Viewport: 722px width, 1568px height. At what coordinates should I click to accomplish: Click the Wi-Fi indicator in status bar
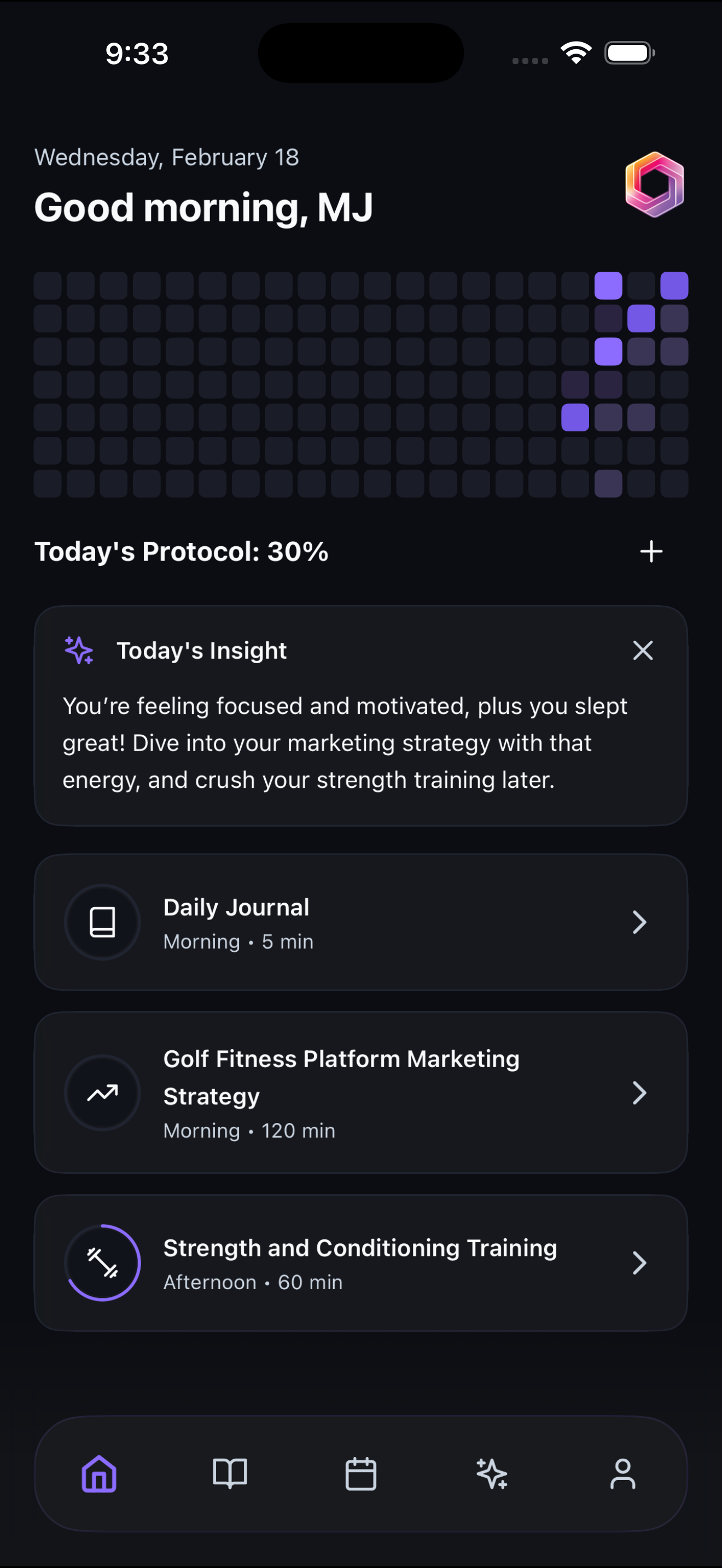click(x=575, y=52)
